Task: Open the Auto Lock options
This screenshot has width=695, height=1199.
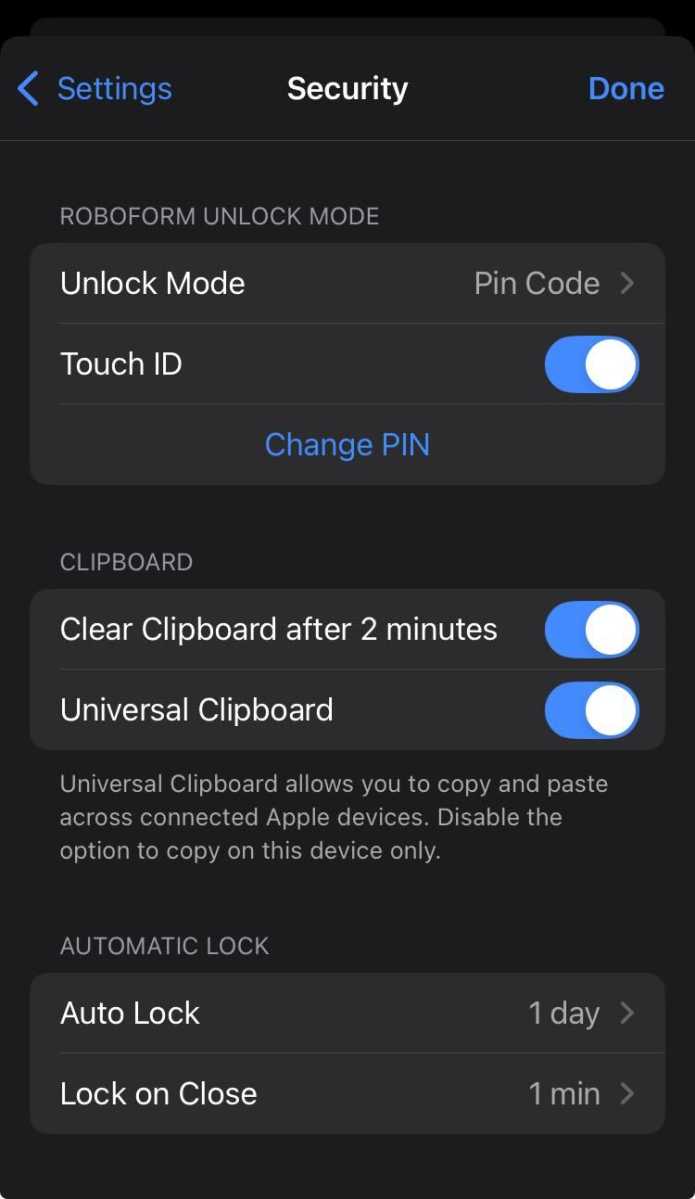Action: (x=347, y=1013)
